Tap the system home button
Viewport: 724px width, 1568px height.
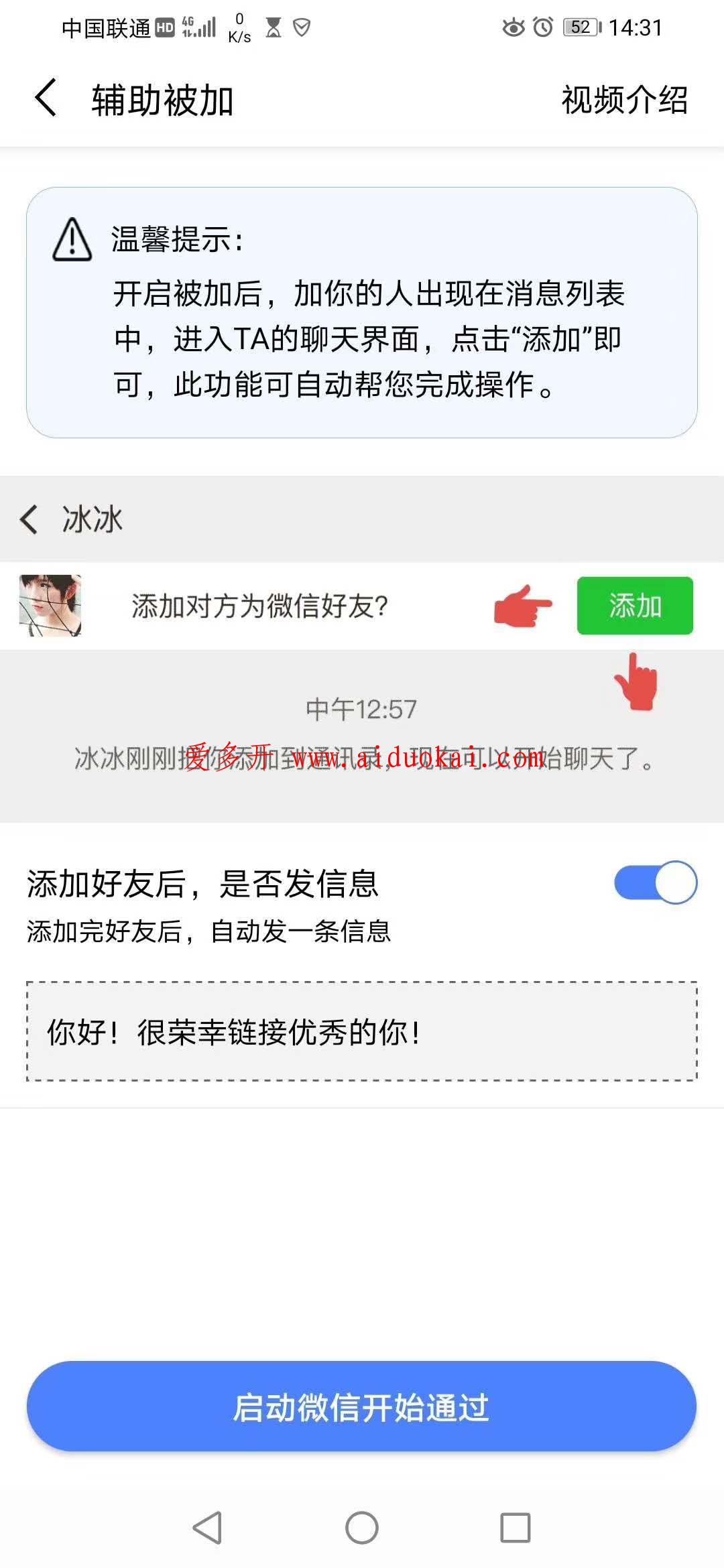(x=361, y=1528)
